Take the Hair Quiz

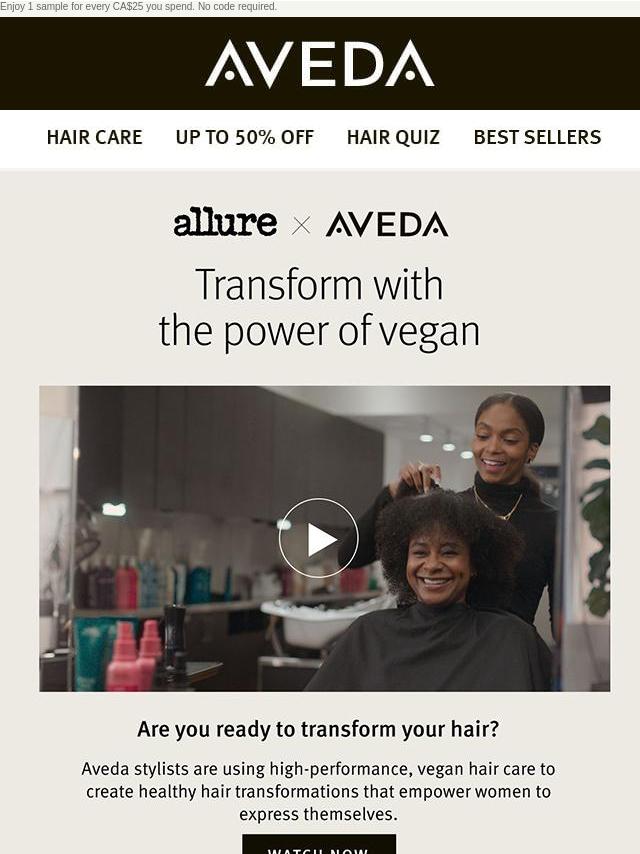(393, 138)
